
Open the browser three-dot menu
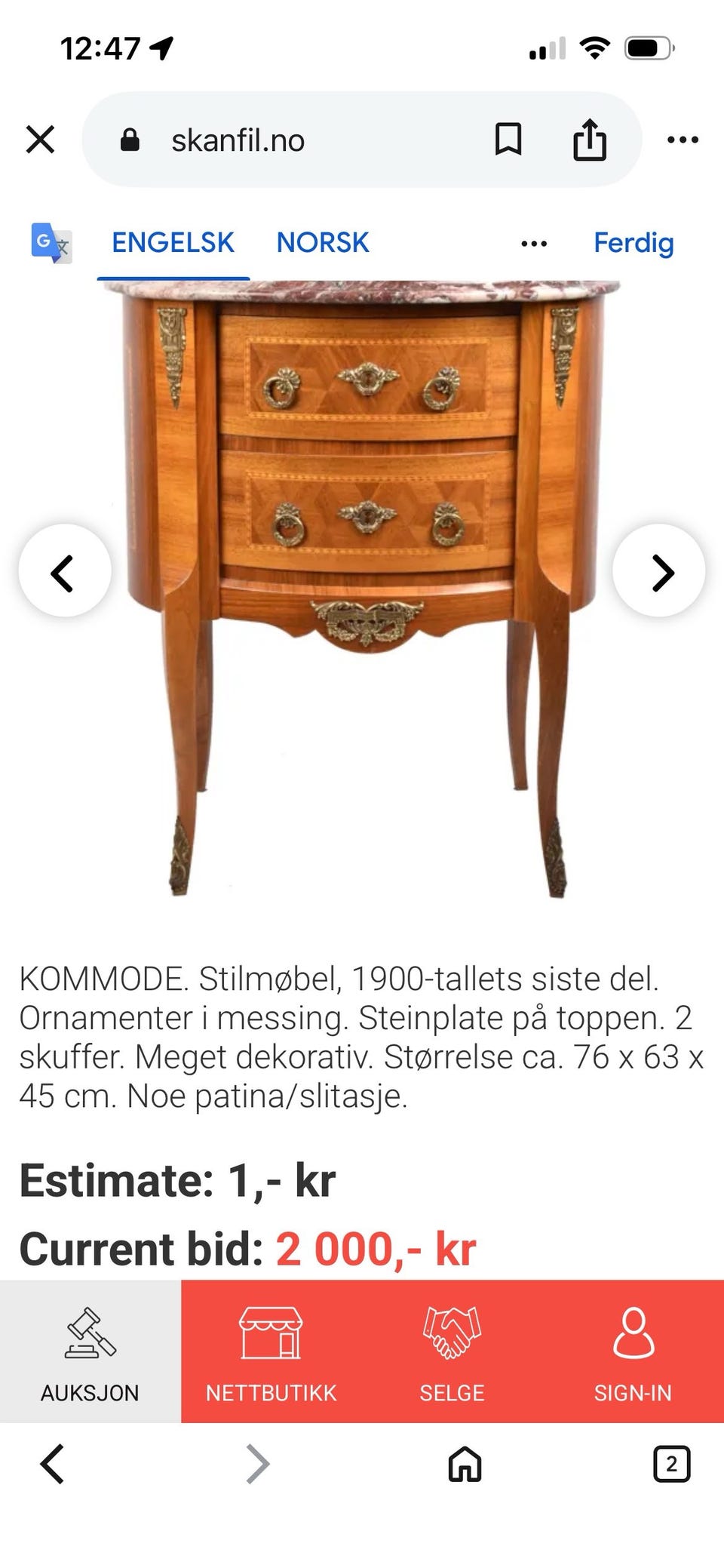pyautogui.click(x=683, y=140)
